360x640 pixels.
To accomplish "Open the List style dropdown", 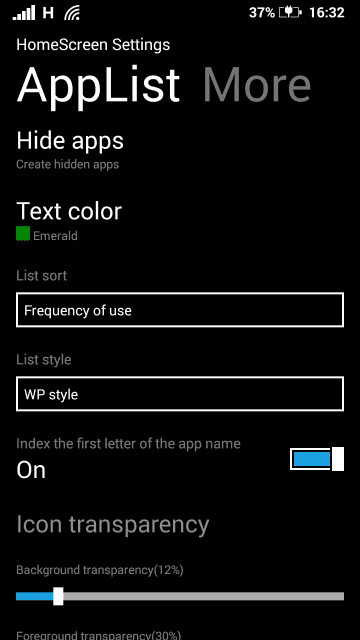I will 180,394.
